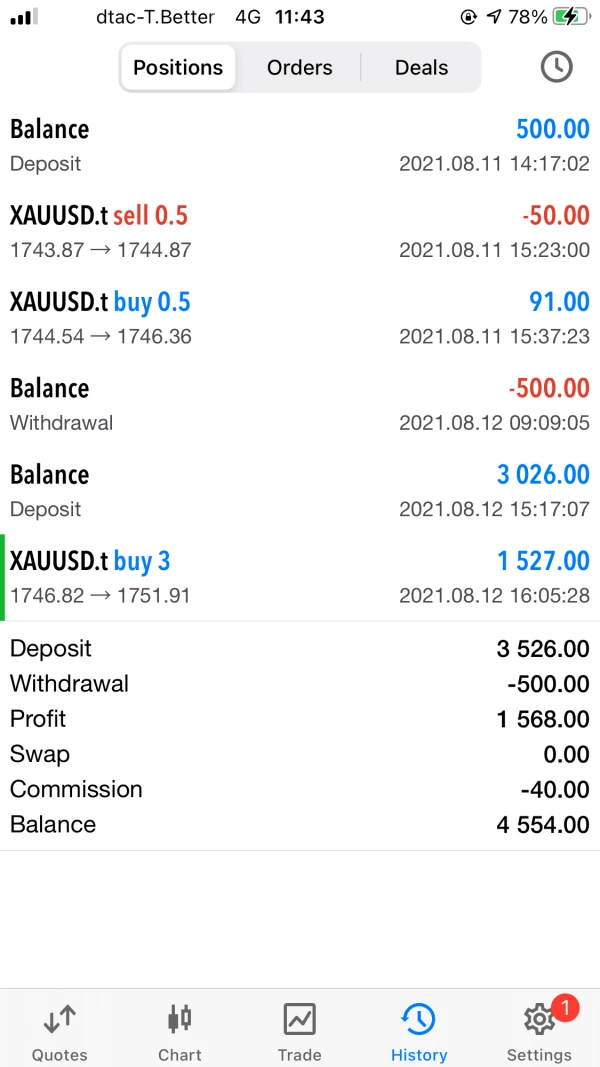Open the Trade tab
600x1067 pixels.
click(299, 1033)
